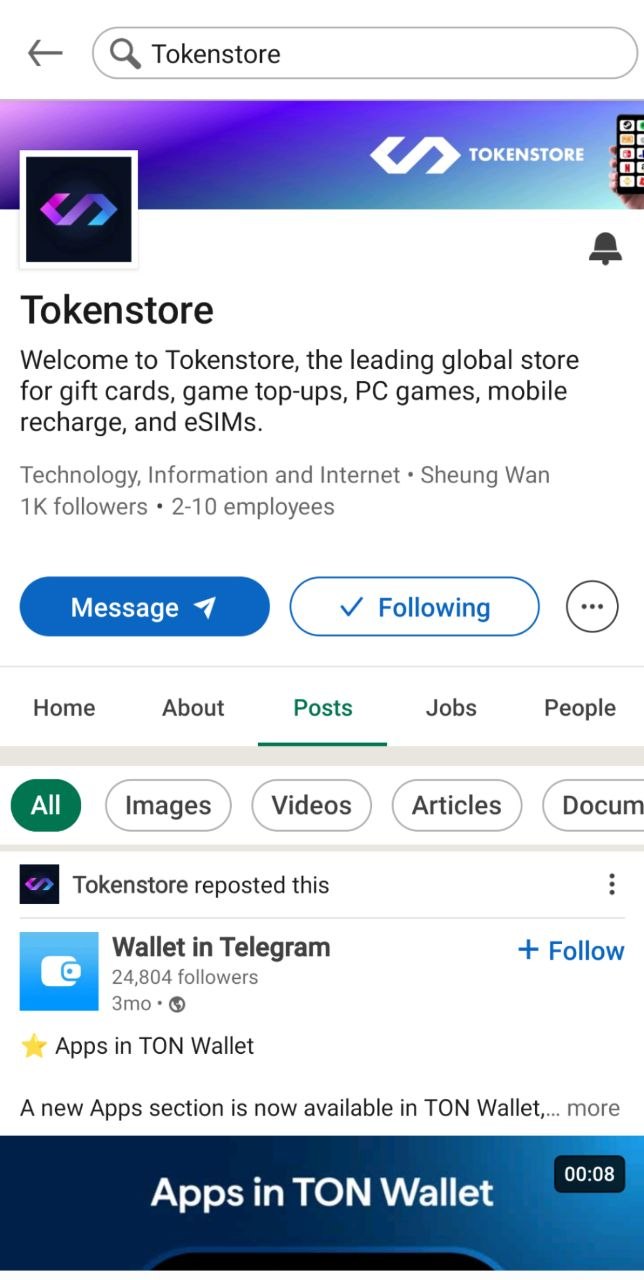Open the notification bell for Tokenstore
The height and width of the screenshot is (1280, 644).
coord(605,248)
